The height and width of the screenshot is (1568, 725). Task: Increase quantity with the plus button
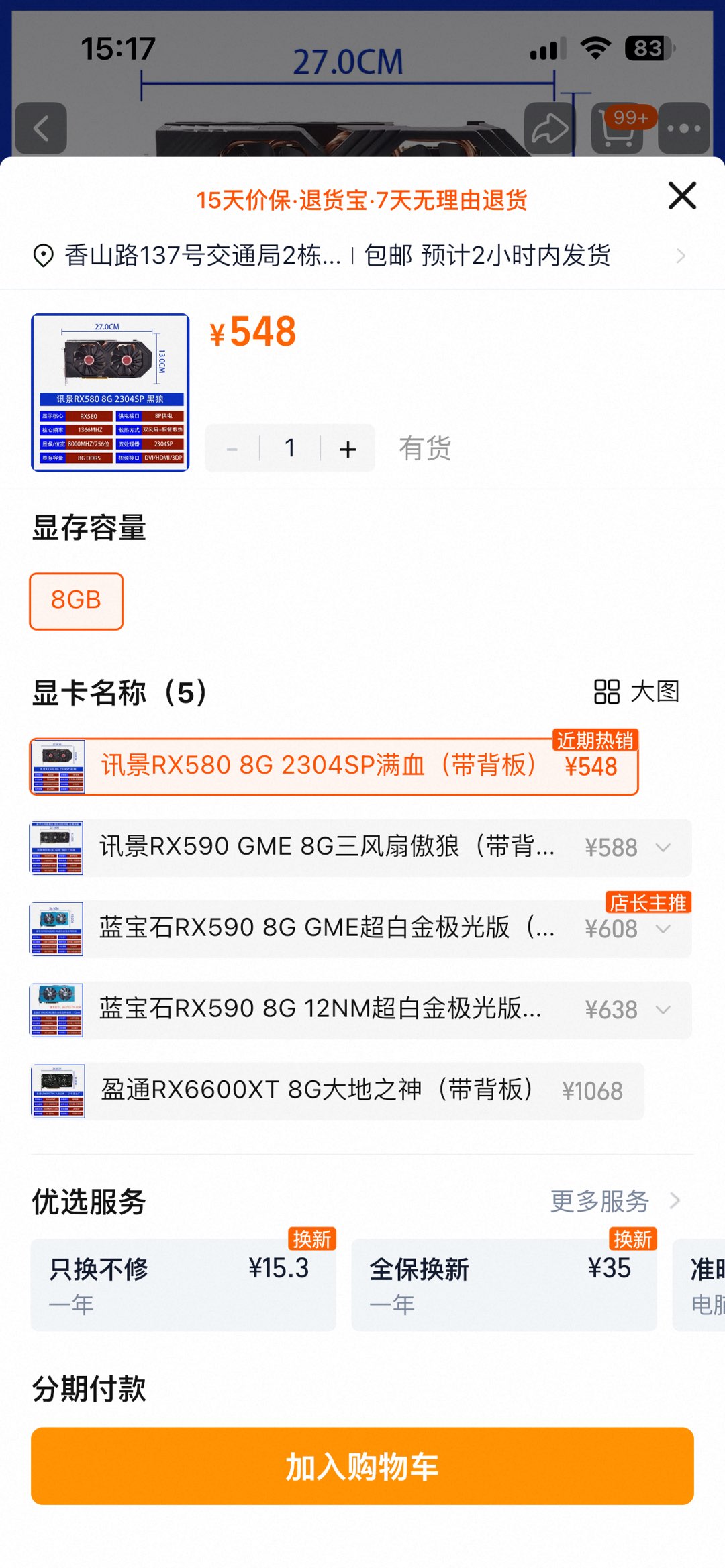[348, 449]
